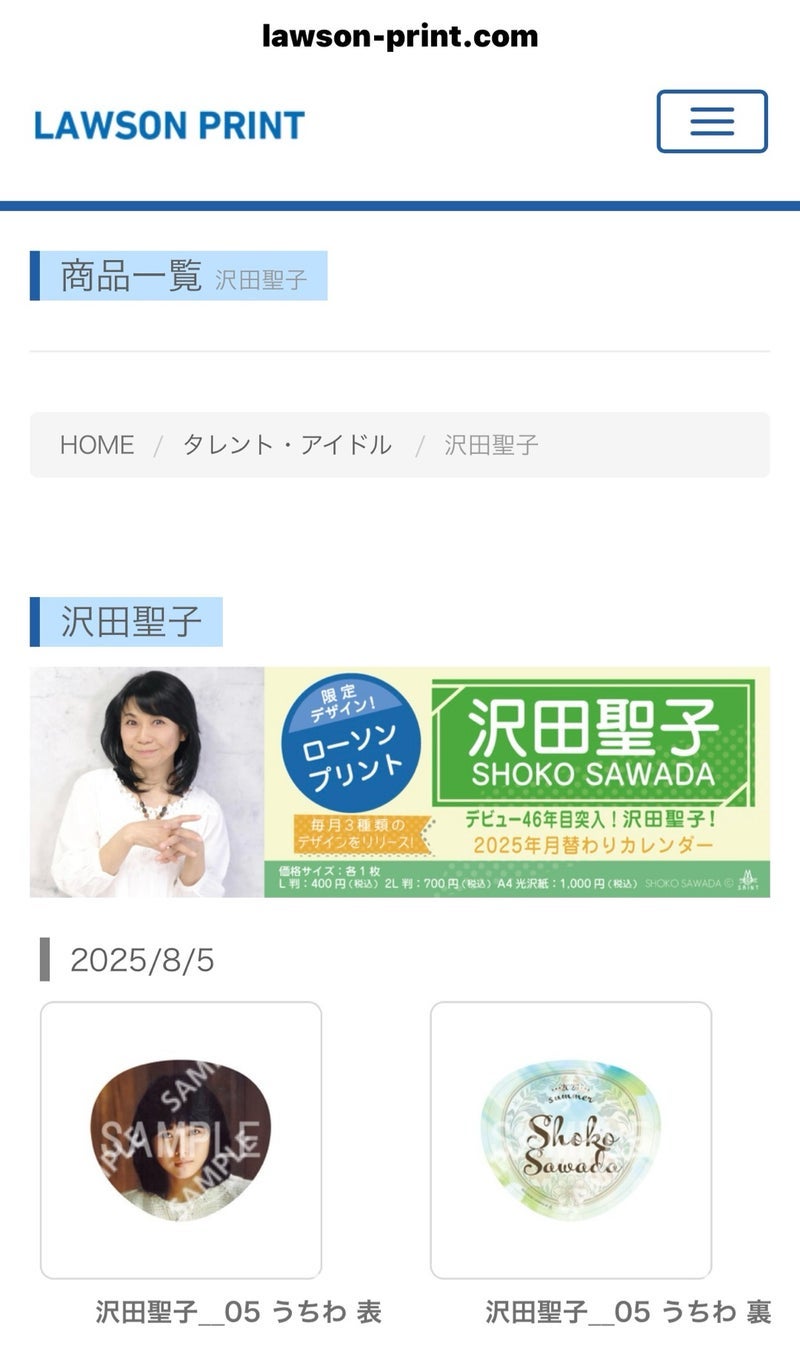The width and height of the screenshot is (800, 1366).
Task: Go to the Lawson Print homepage via logo
Action: click(x=169, y=125)
